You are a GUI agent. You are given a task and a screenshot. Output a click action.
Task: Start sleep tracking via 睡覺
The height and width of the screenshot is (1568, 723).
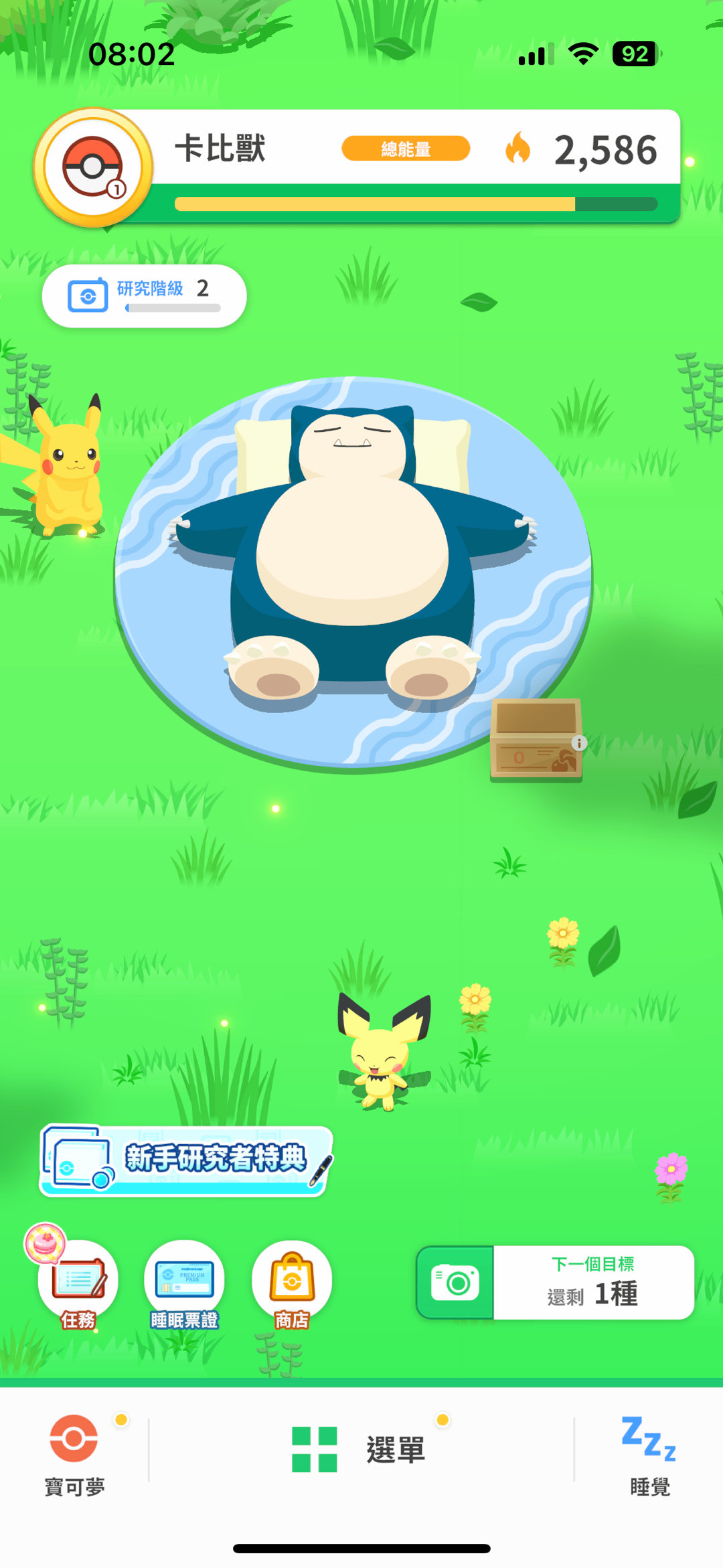click(x=649, y=1453)
